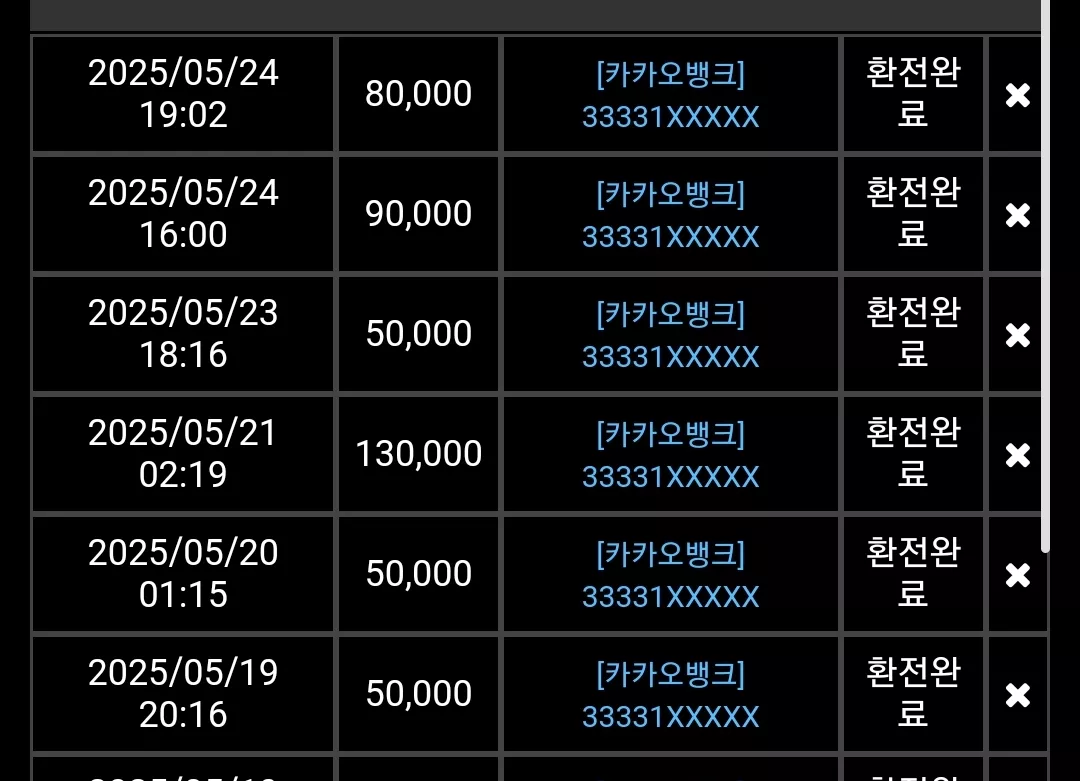
Task: Remove the 2025/05/24 16:00 entry of 90,000
Action: (x=1017, y=215)
